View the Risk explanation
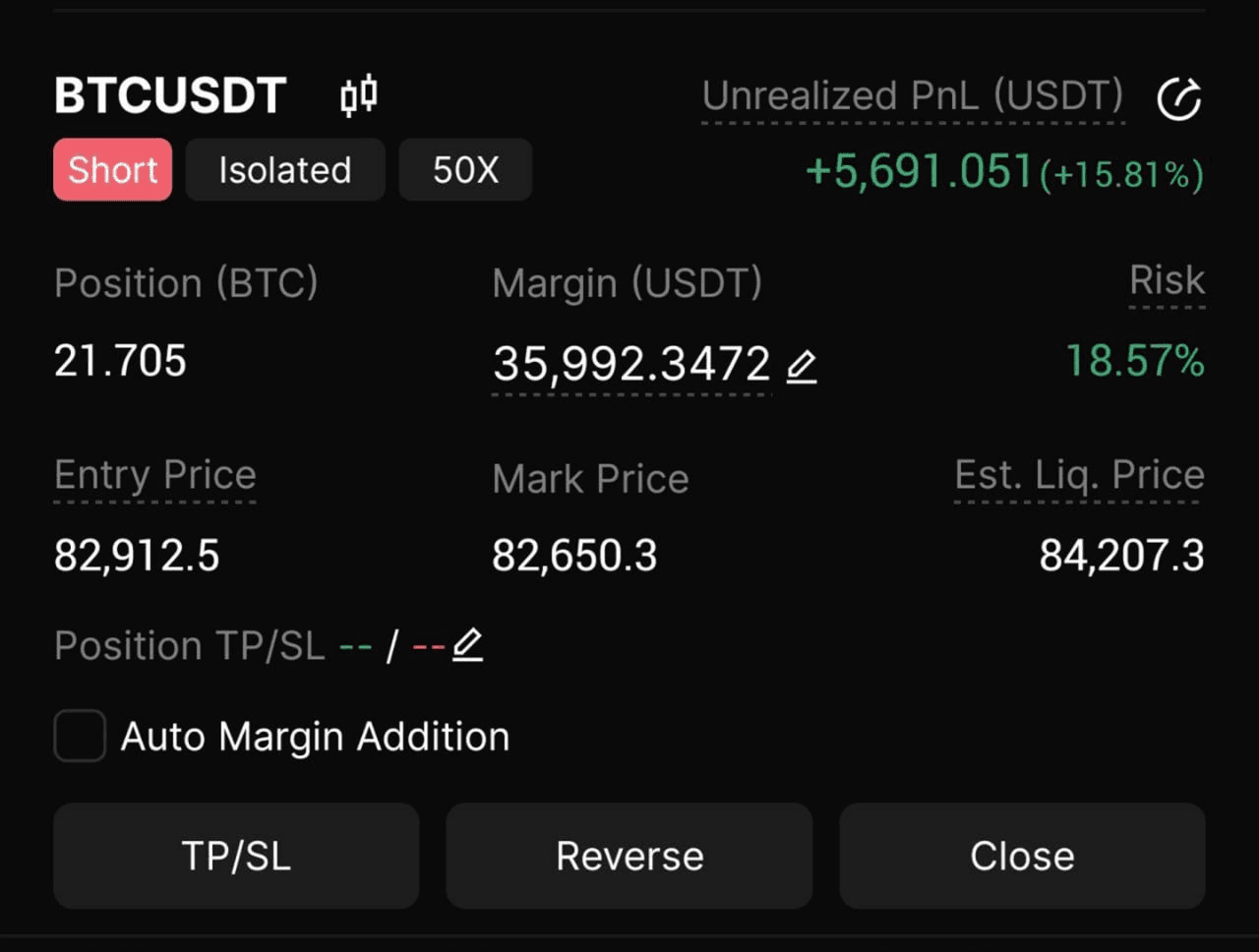The image size is (1259, 952). click(x=1167, y=281)
